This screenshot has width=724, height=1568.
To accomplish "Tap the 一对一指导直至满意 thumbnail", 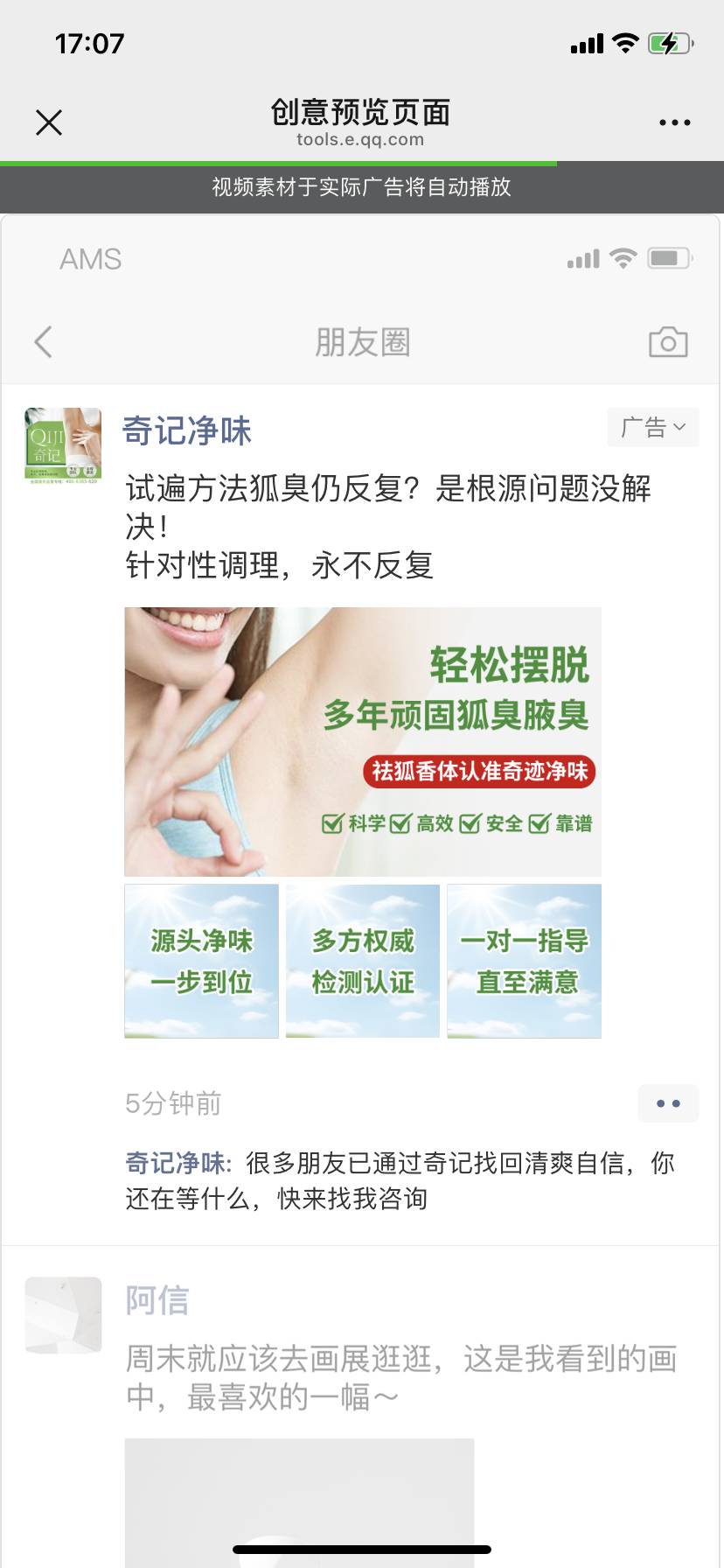I will [x=523, y=960].
